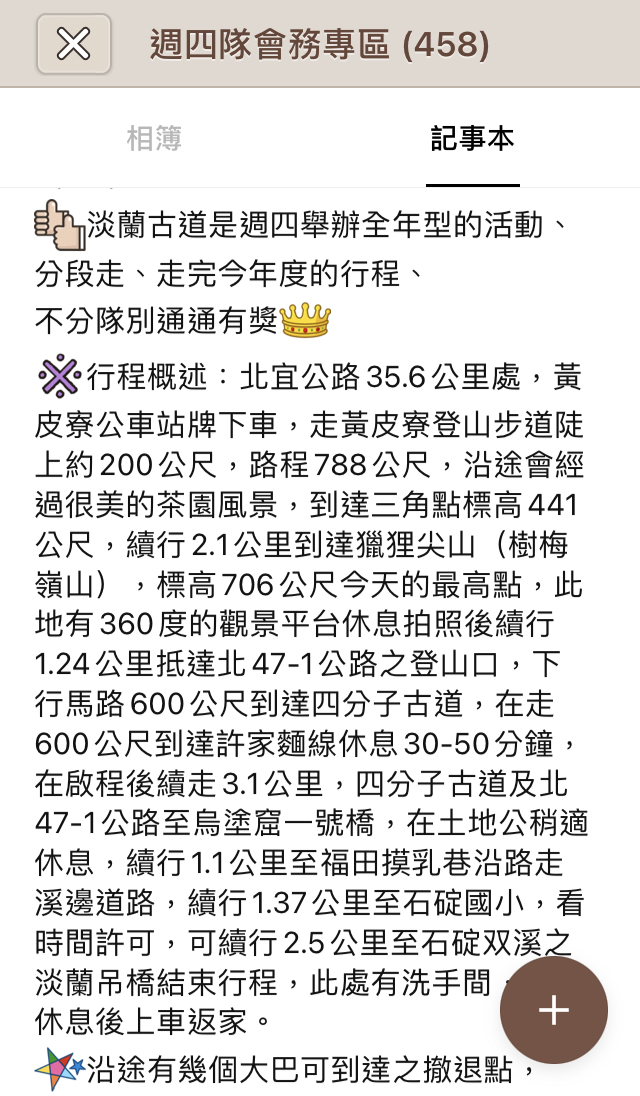This screenshot has height=1096, width=640.
Task: Select the 記事本 tab
Action: (472, 138)
